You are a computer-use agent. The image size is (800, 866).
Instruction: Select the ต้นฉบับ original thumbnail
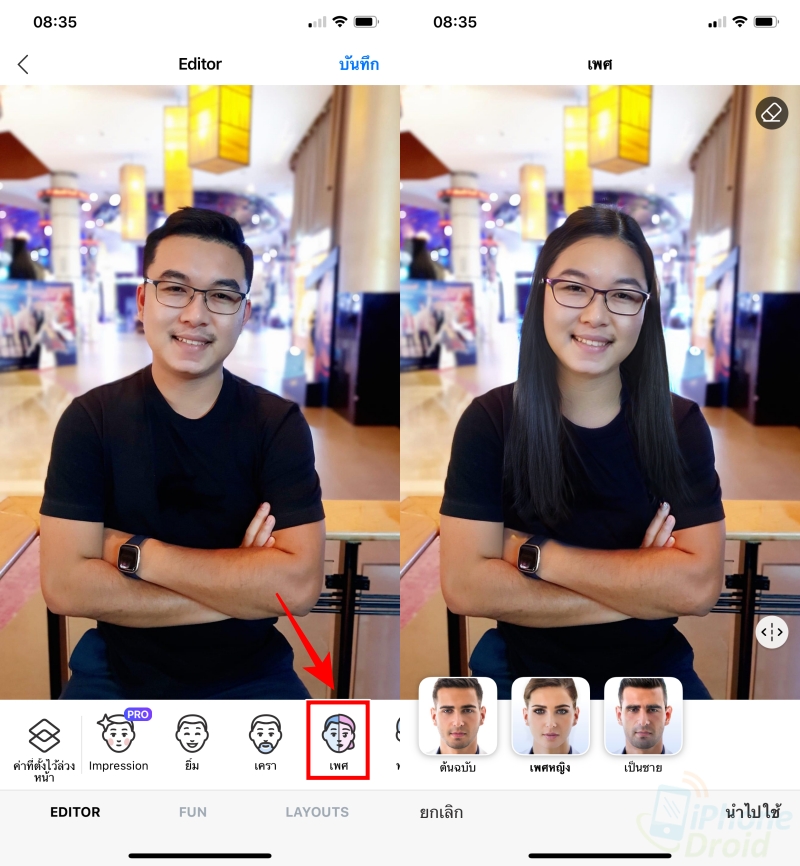(458, 724)
